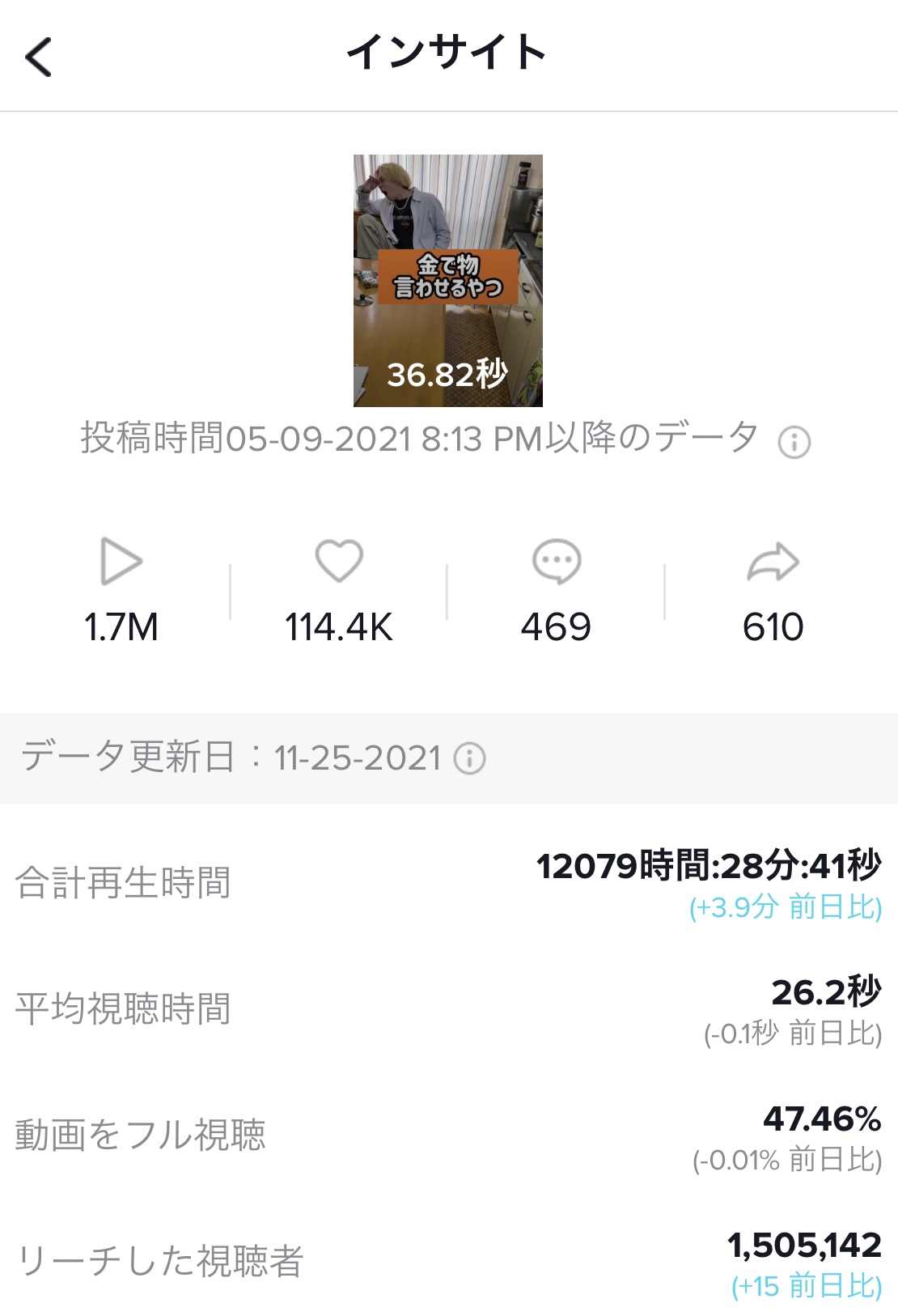Tap the info icon next to データ更新日

(x=469, y=758)
